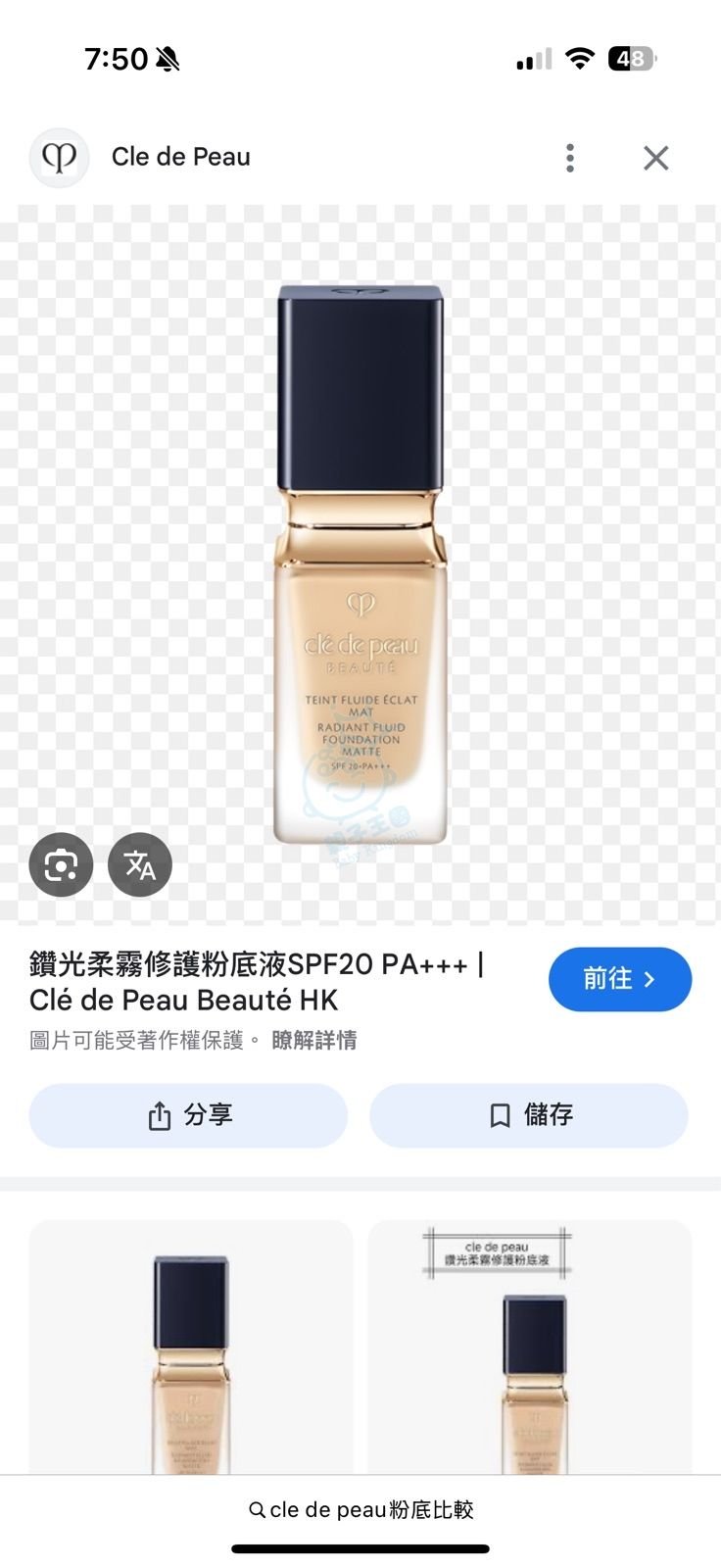This screenshot has width=721, height=1568.
Task: Tap the cle de peau粉底比較 search bar
Action: [x=360, y=1509]
